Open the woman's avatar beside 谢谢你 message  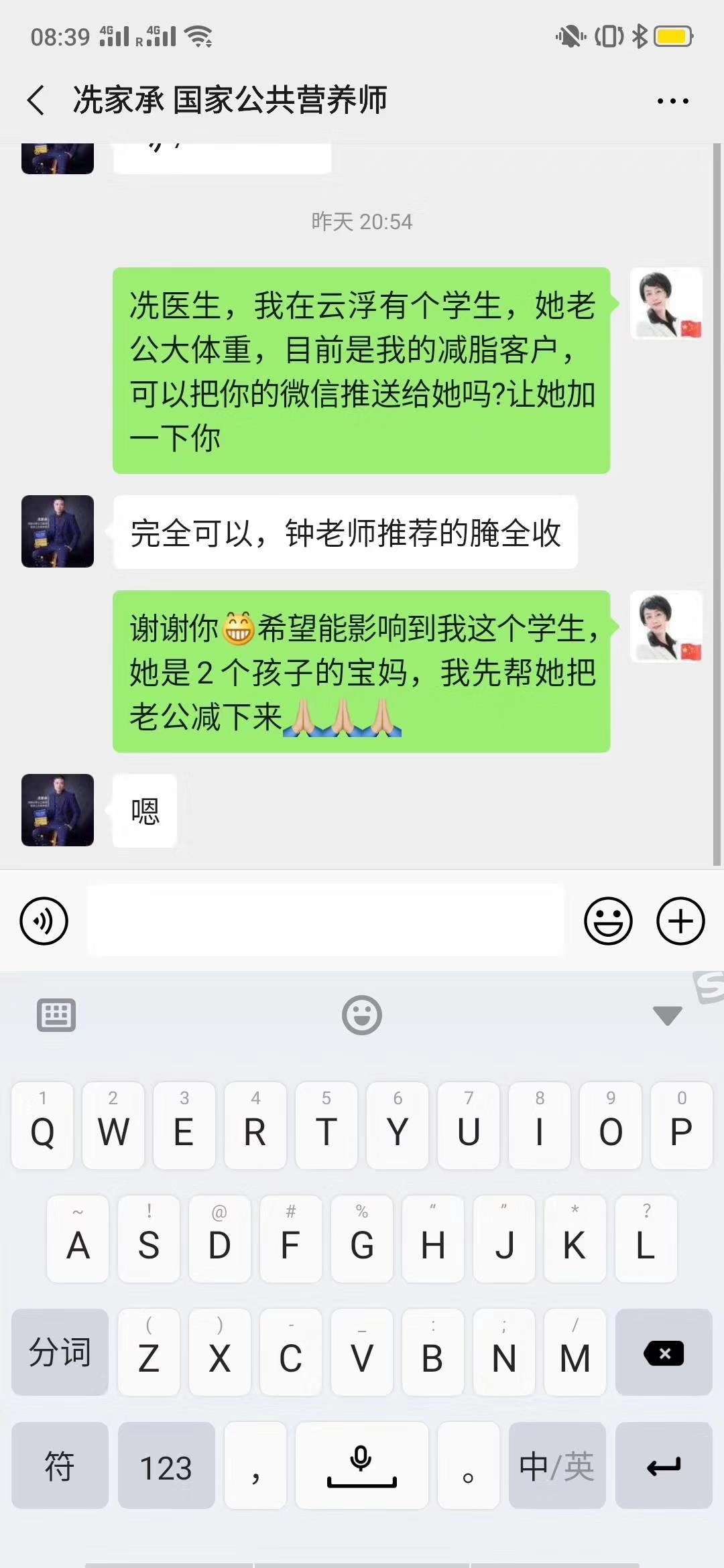click(666, 627)
